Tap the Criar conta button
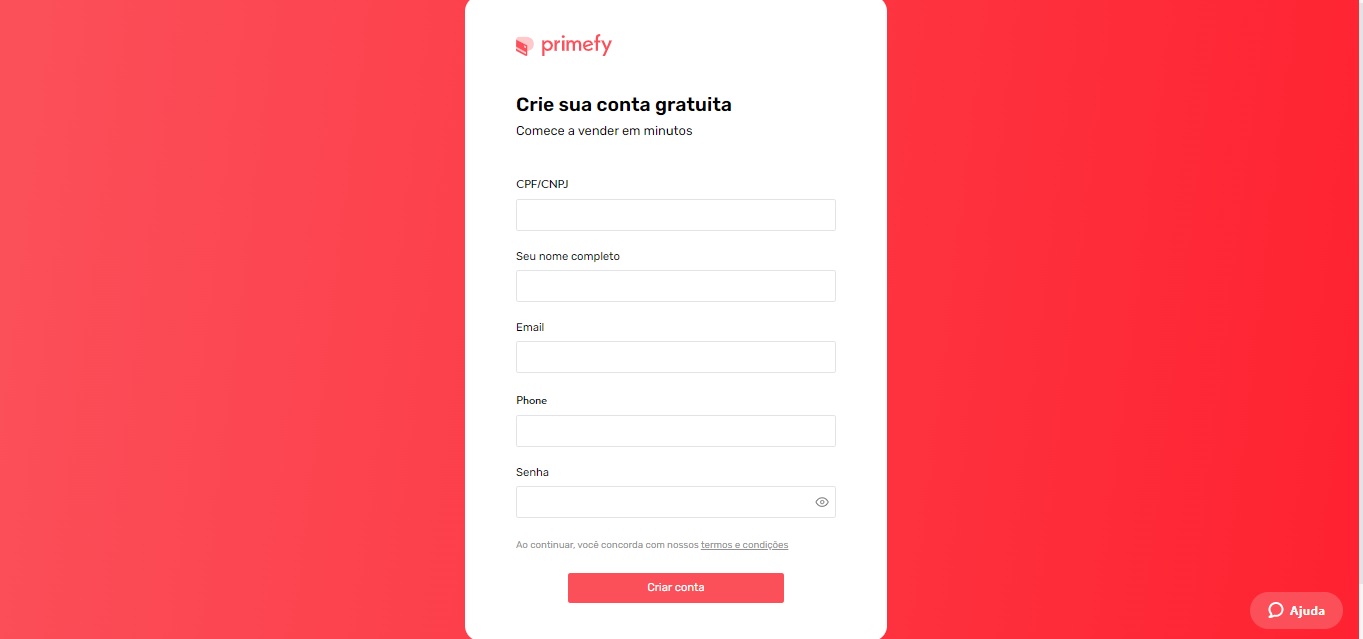This screenshot has height=639, width=1363. pyautogui.click(x=675, y=588)
